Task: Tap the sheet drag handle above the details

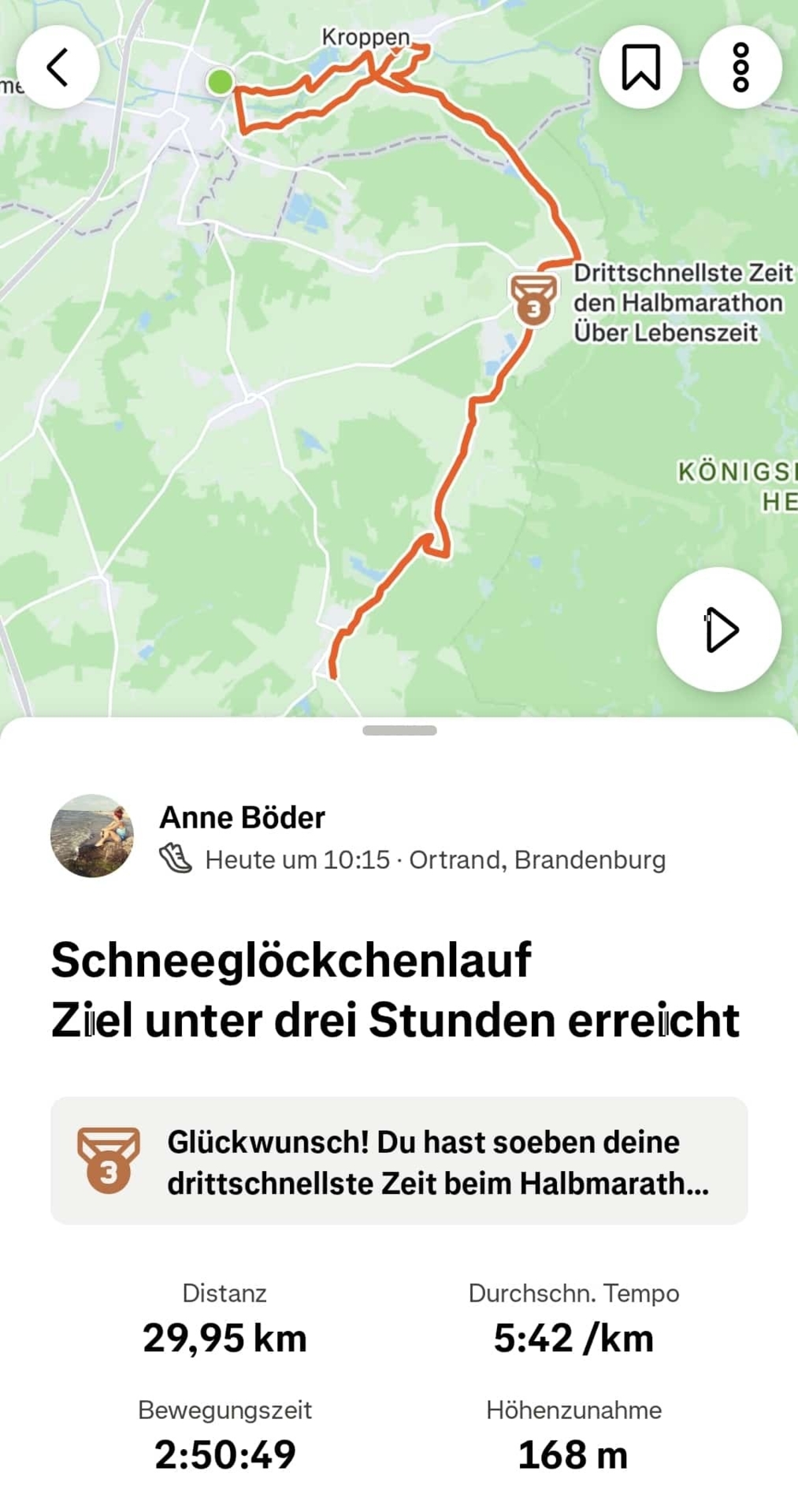Action: [x=399, y=731]
